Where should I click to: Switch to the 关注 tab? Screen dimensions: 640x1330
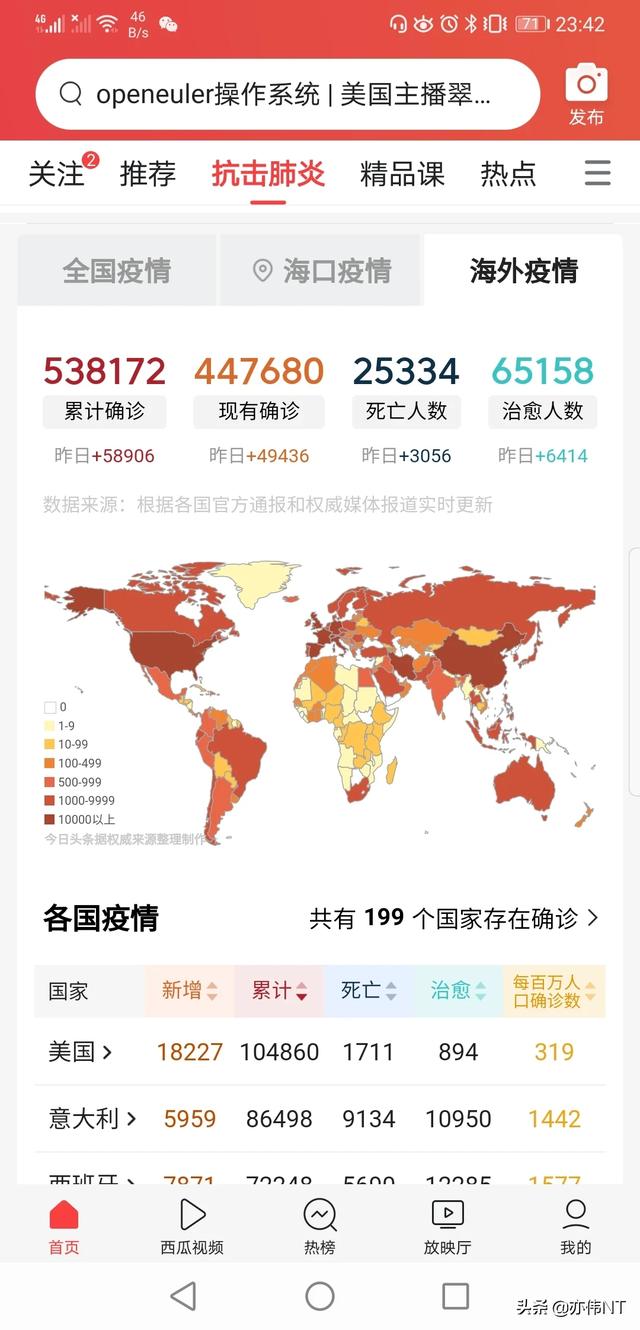coord(57,174)
